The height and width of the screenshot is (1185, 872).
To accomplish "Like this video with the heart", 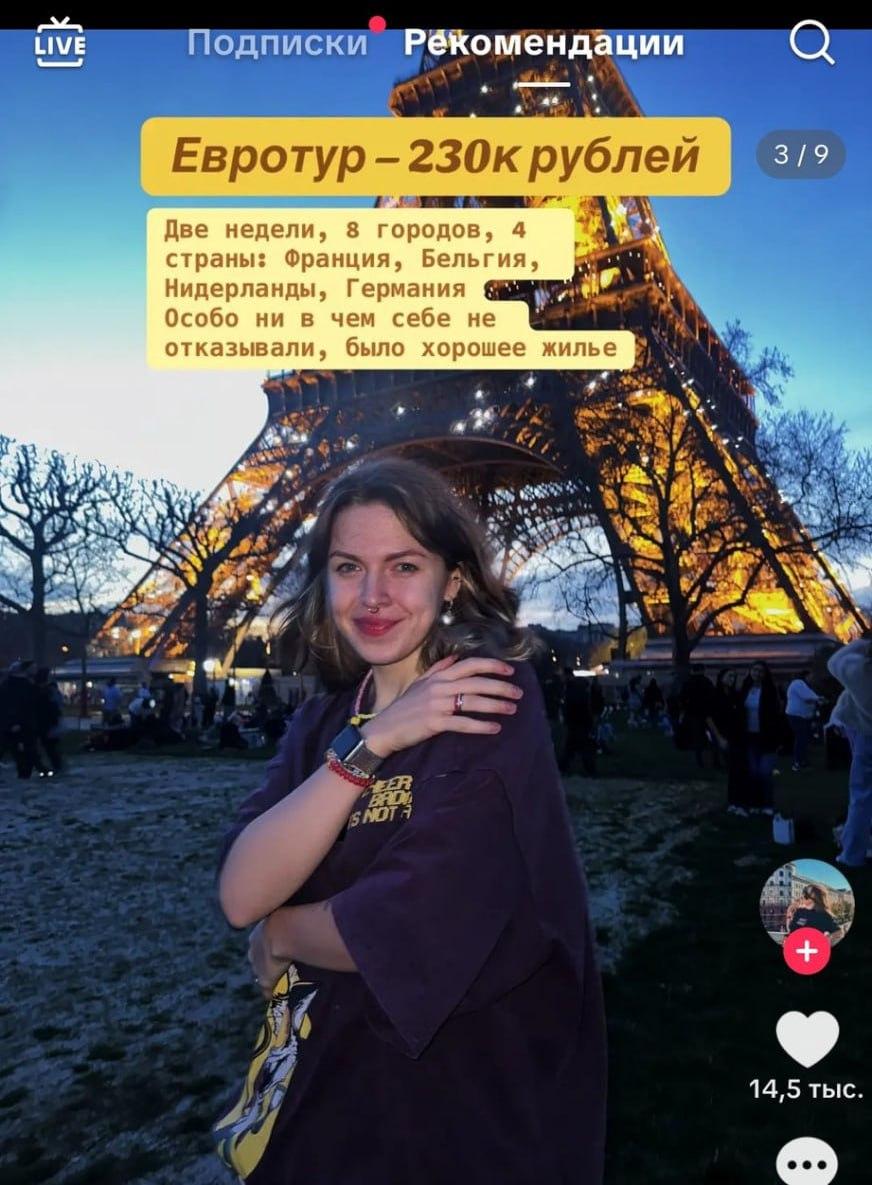I will click(x=807, y=1039).
